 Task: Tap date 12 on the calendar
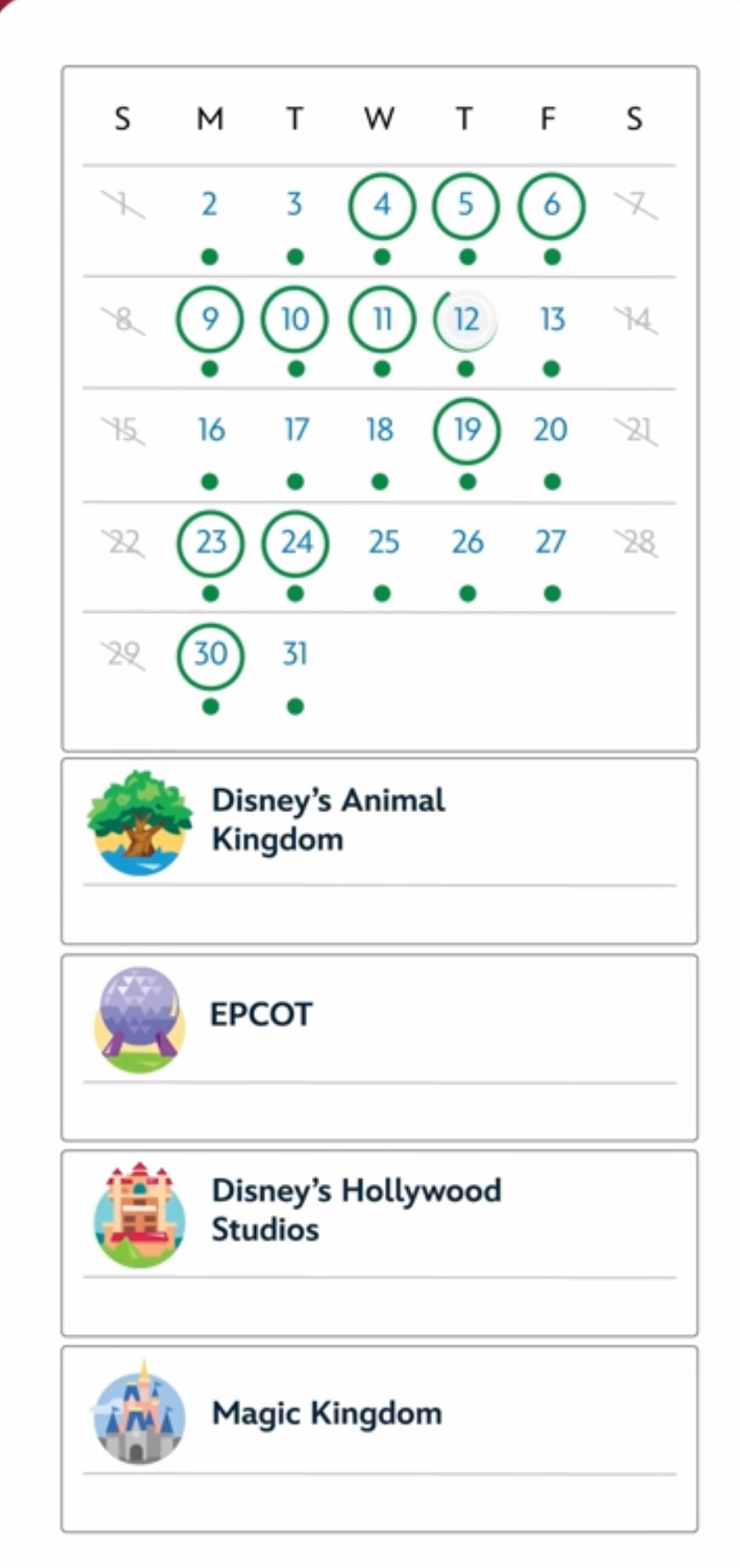pos(466,319)
